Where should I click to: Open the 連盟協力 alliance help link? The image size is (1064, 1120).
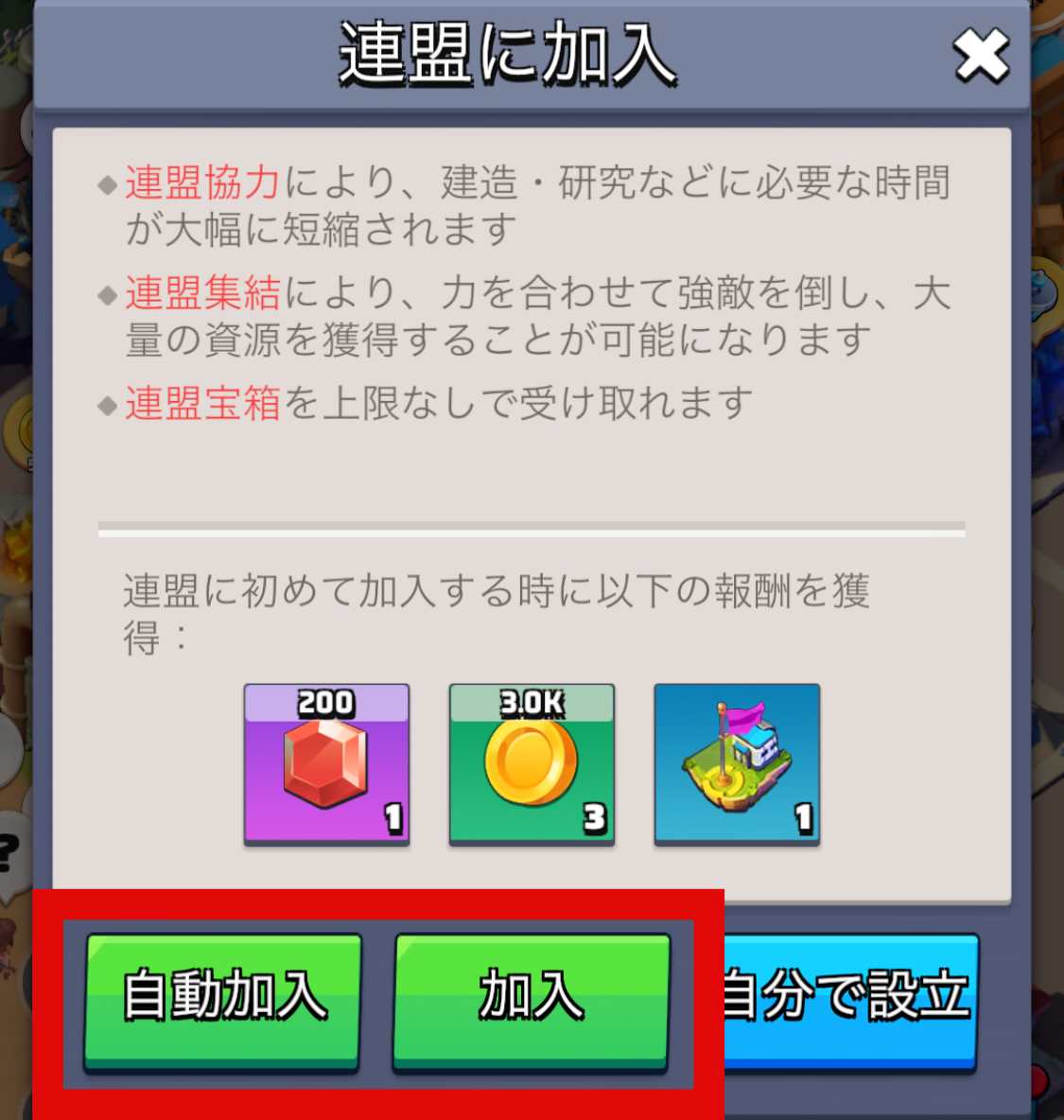199,185
